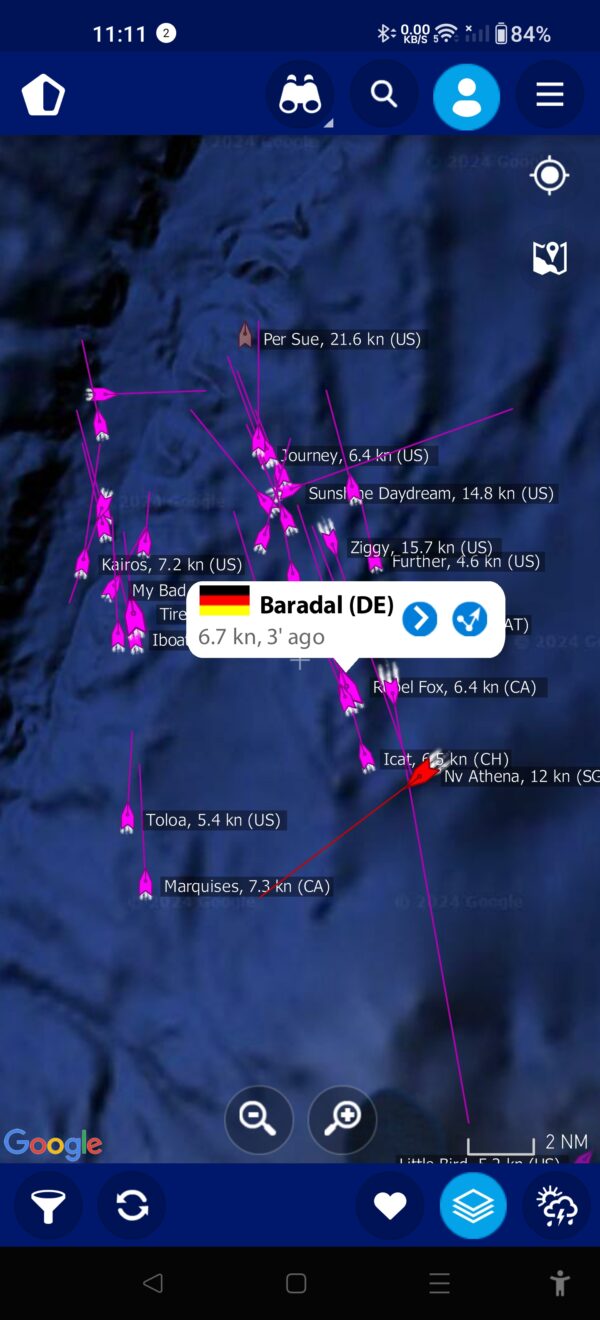Zoom out the map
Viewport: 600px width, 1320px height.
258,1120
